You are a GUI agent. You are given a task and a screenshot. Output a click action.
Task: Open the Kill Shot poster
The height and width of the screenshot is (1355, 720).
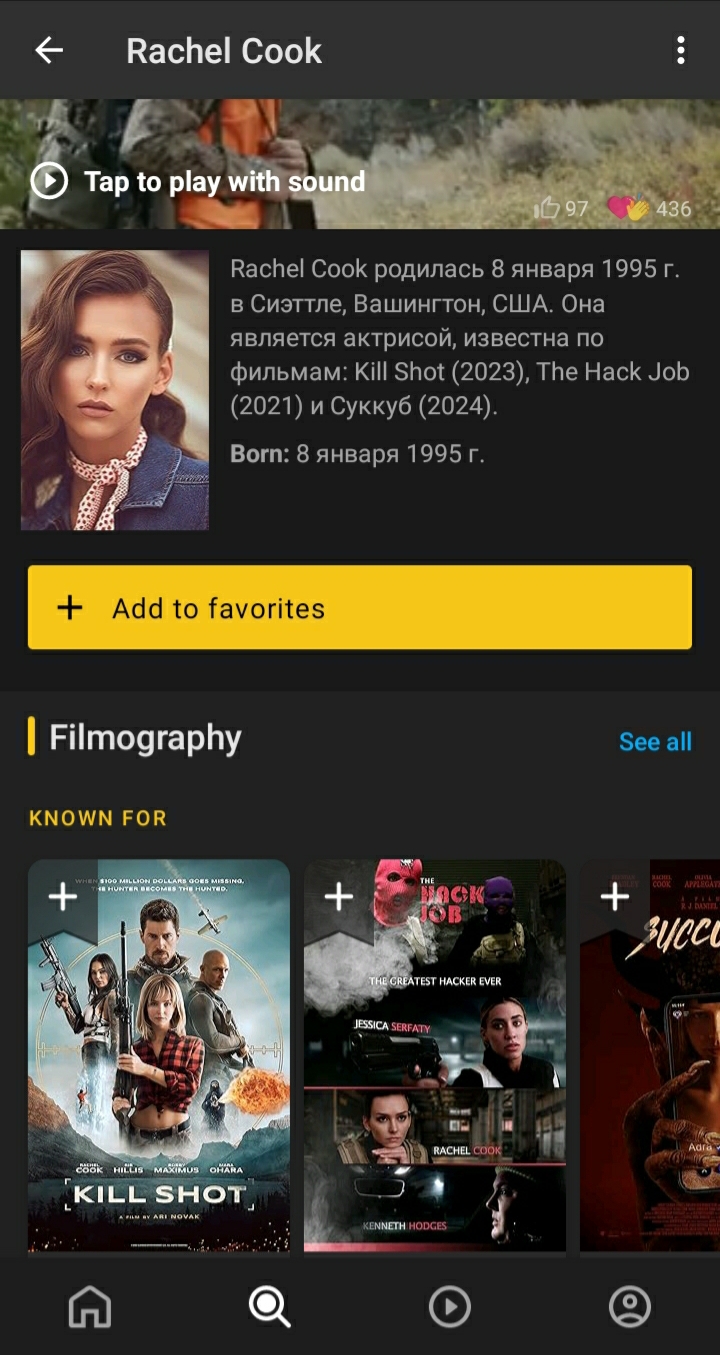(159, 1080)
